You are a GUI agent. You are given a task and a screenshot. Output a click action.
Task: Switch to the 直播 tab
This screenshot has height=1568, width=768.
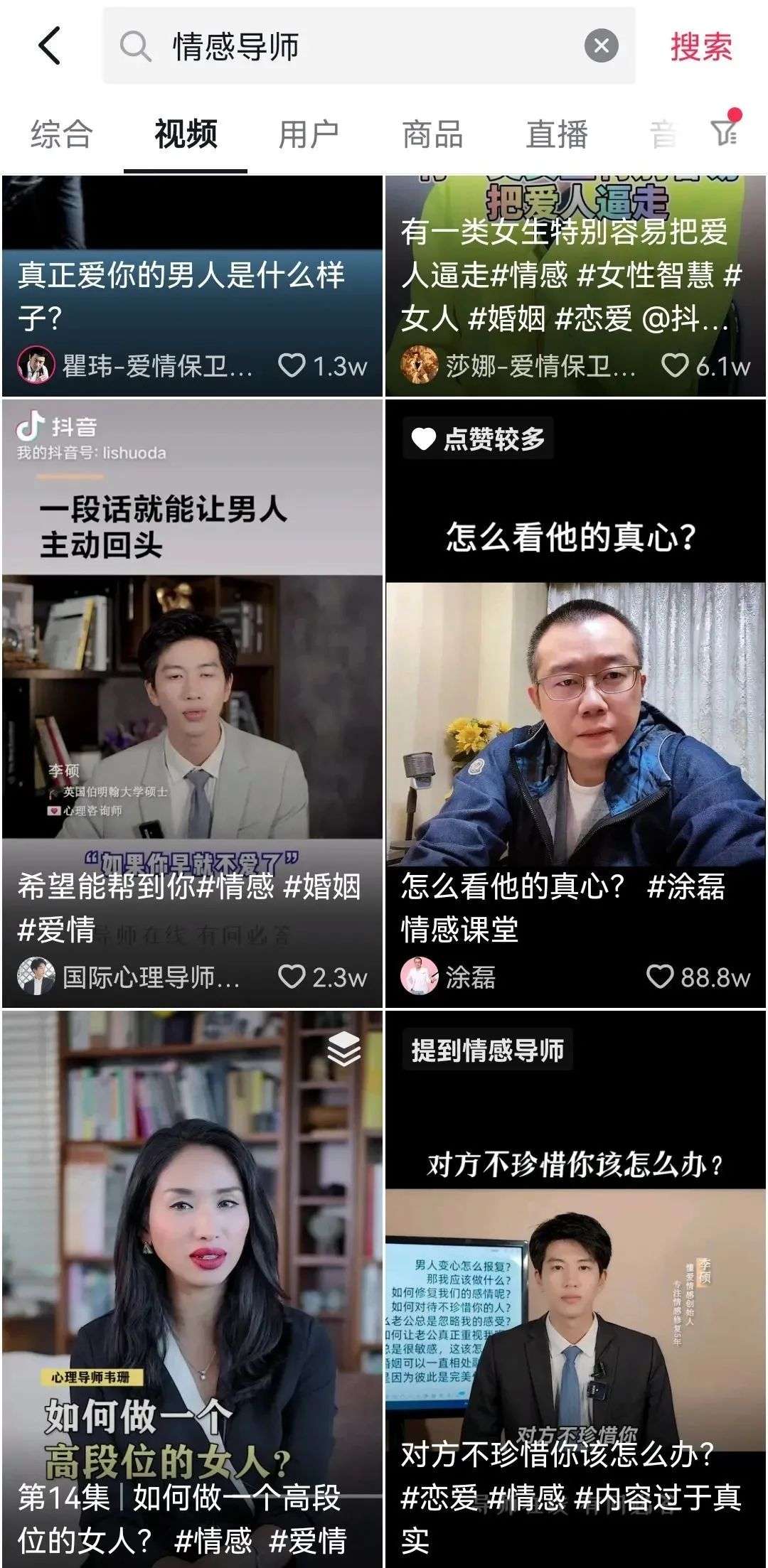(557, 134)
